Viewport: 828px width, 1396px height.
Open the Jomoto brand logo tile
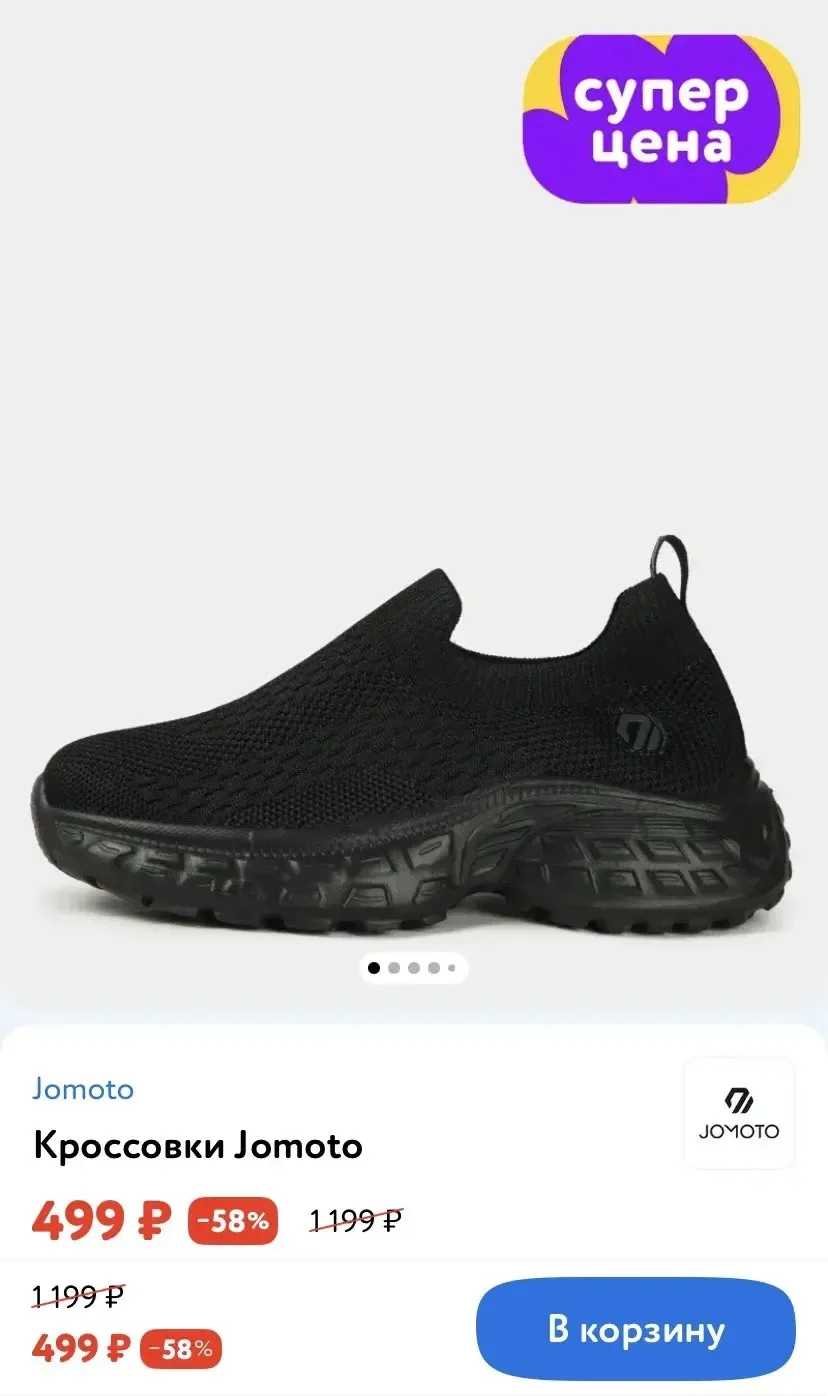739,1113
